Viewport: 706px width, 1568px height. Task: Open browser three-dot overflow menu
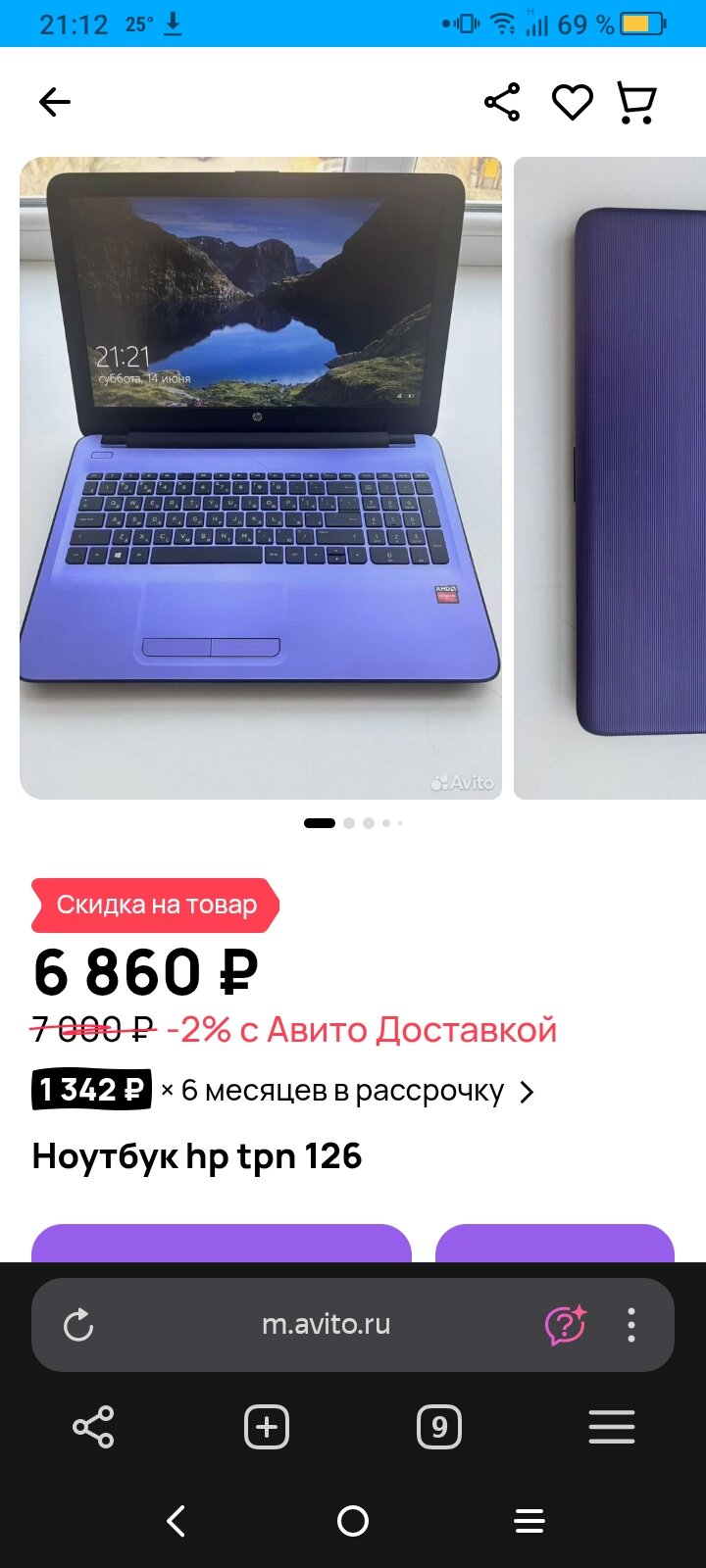tap(631, 1325)
